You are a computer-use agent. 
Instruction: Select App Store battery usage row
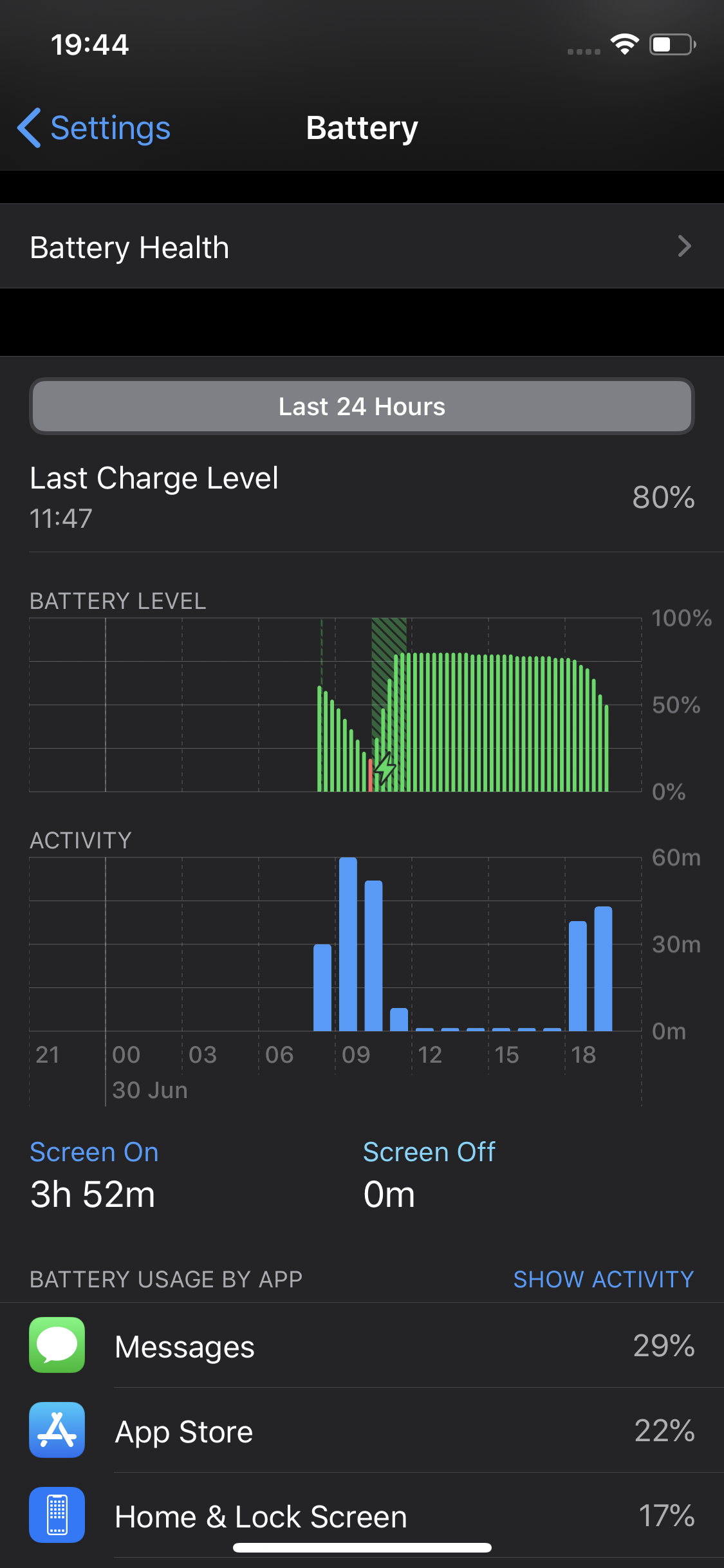[362, 1432]
